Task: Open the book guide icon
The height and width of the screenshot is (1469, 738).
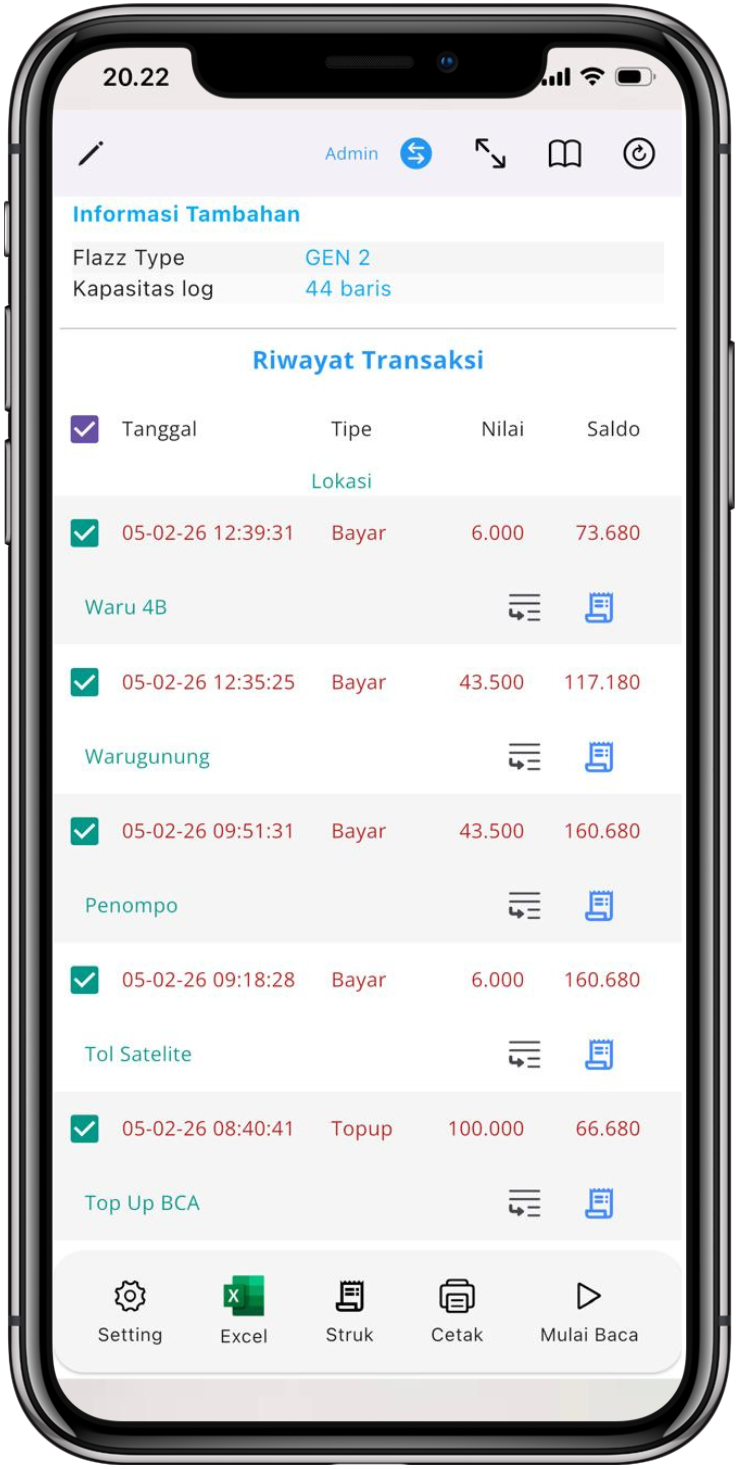Action: click(x=564, y=153)
